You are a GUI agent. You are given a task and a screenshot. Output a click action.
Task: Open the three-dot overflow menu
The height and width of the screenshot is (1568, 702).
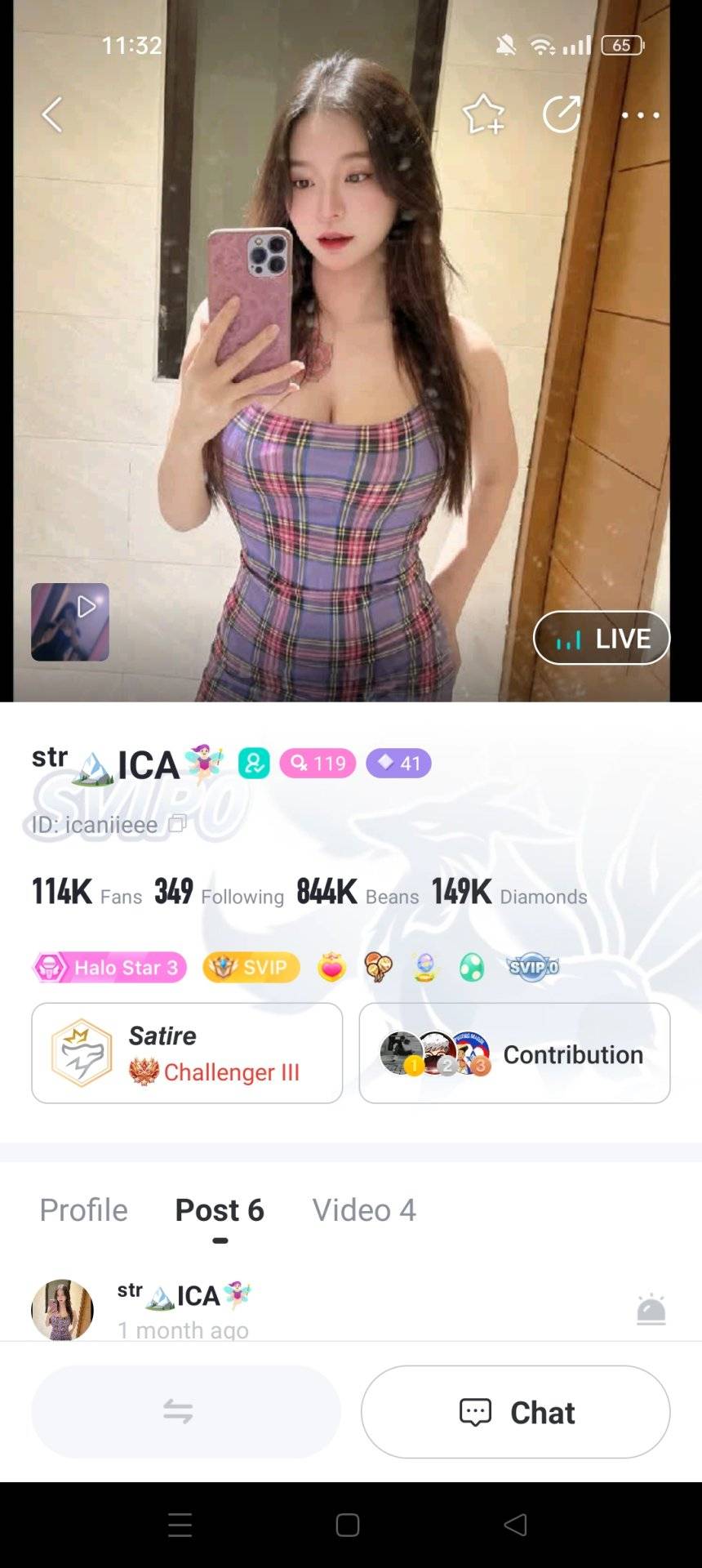point(641,115)
